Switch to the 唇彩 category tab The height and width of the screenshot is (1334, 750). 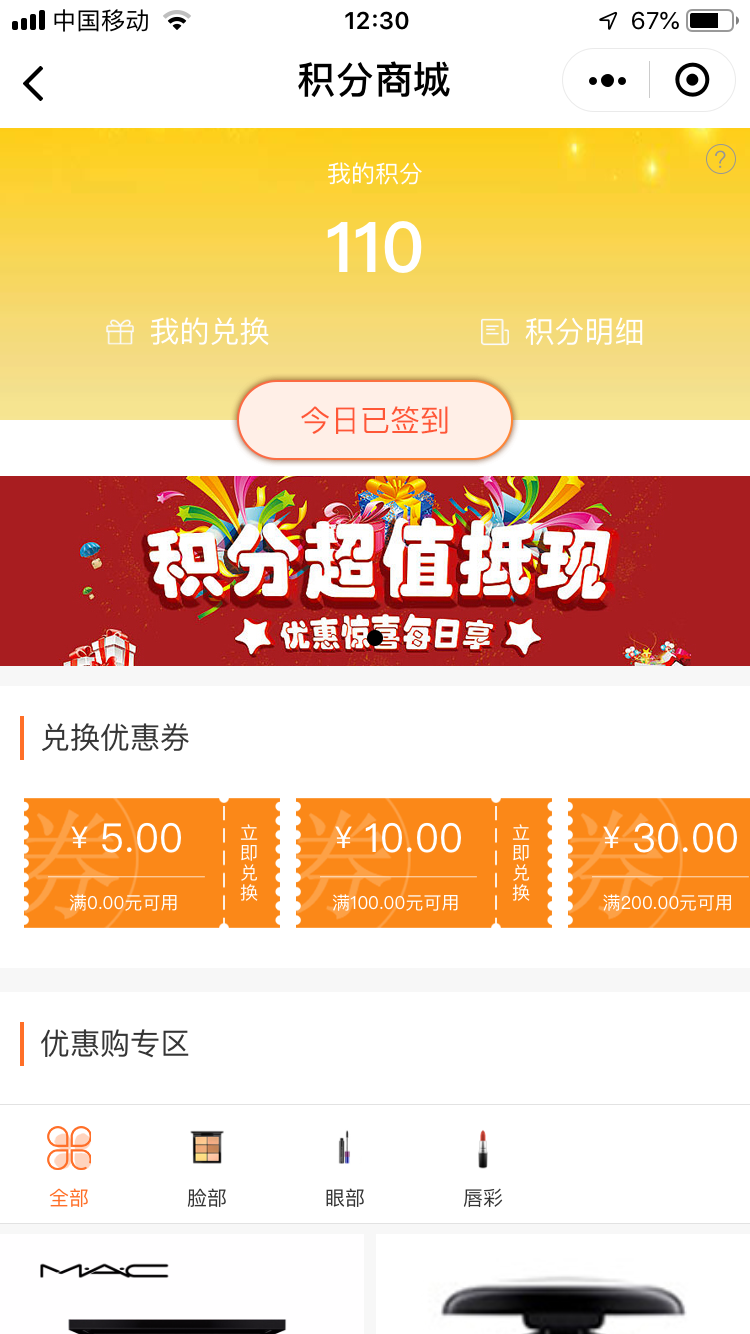coord(483,1164)
